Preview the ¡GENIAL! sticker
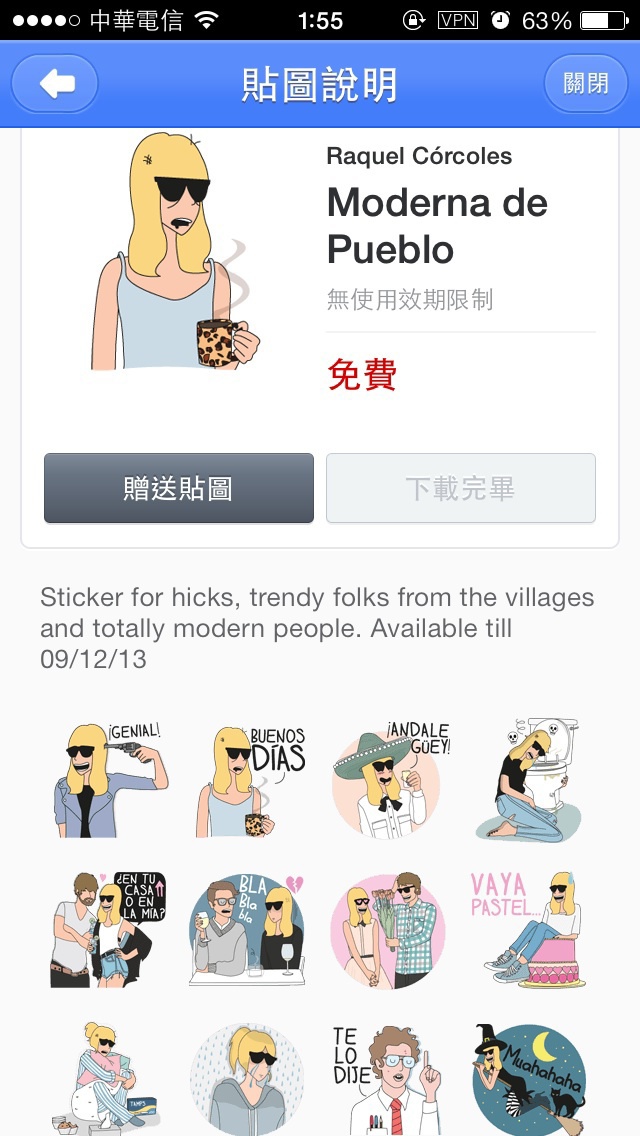 108,780
